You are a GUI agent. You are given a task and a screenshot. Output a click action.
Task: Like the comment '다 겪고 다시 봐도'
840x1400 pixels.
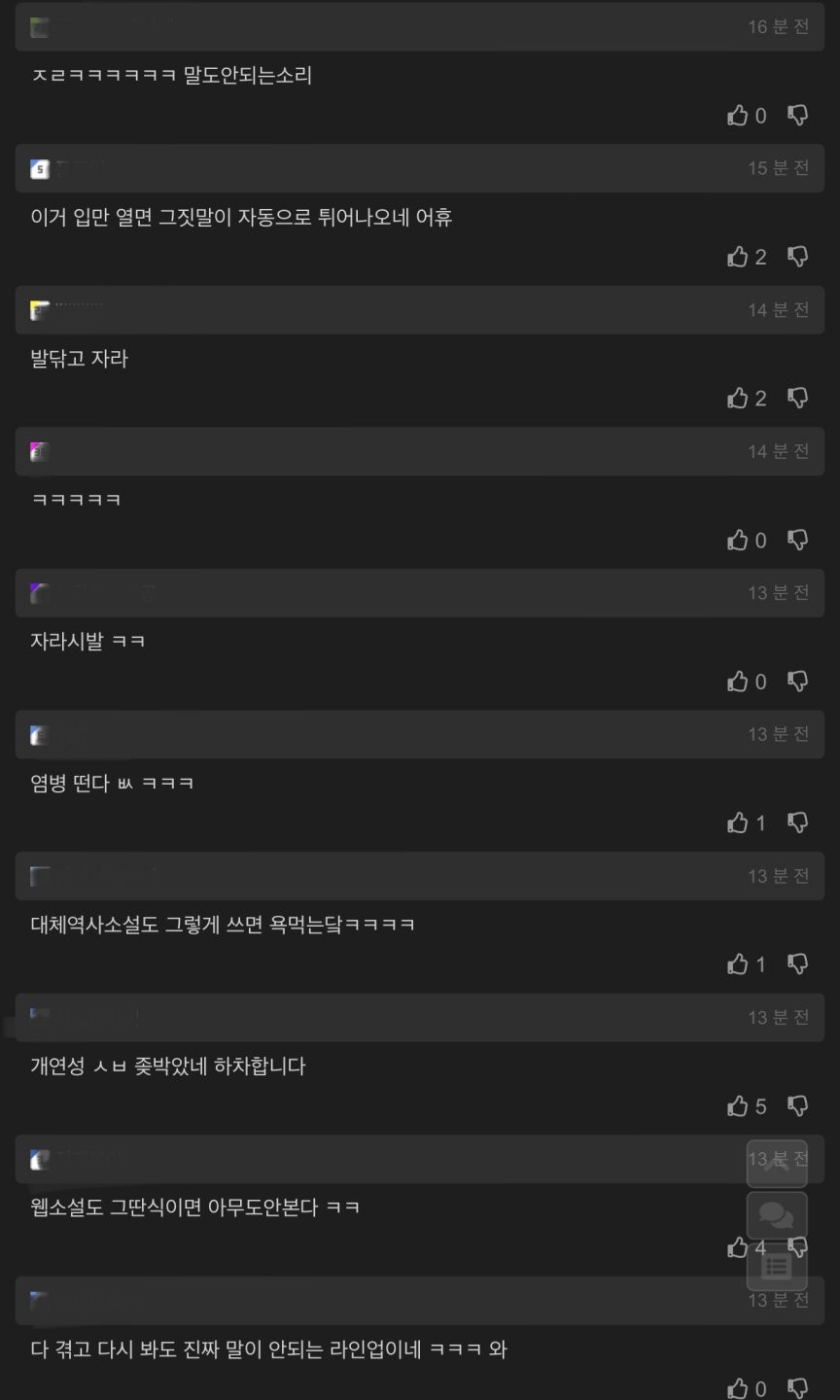point(738,1388)
